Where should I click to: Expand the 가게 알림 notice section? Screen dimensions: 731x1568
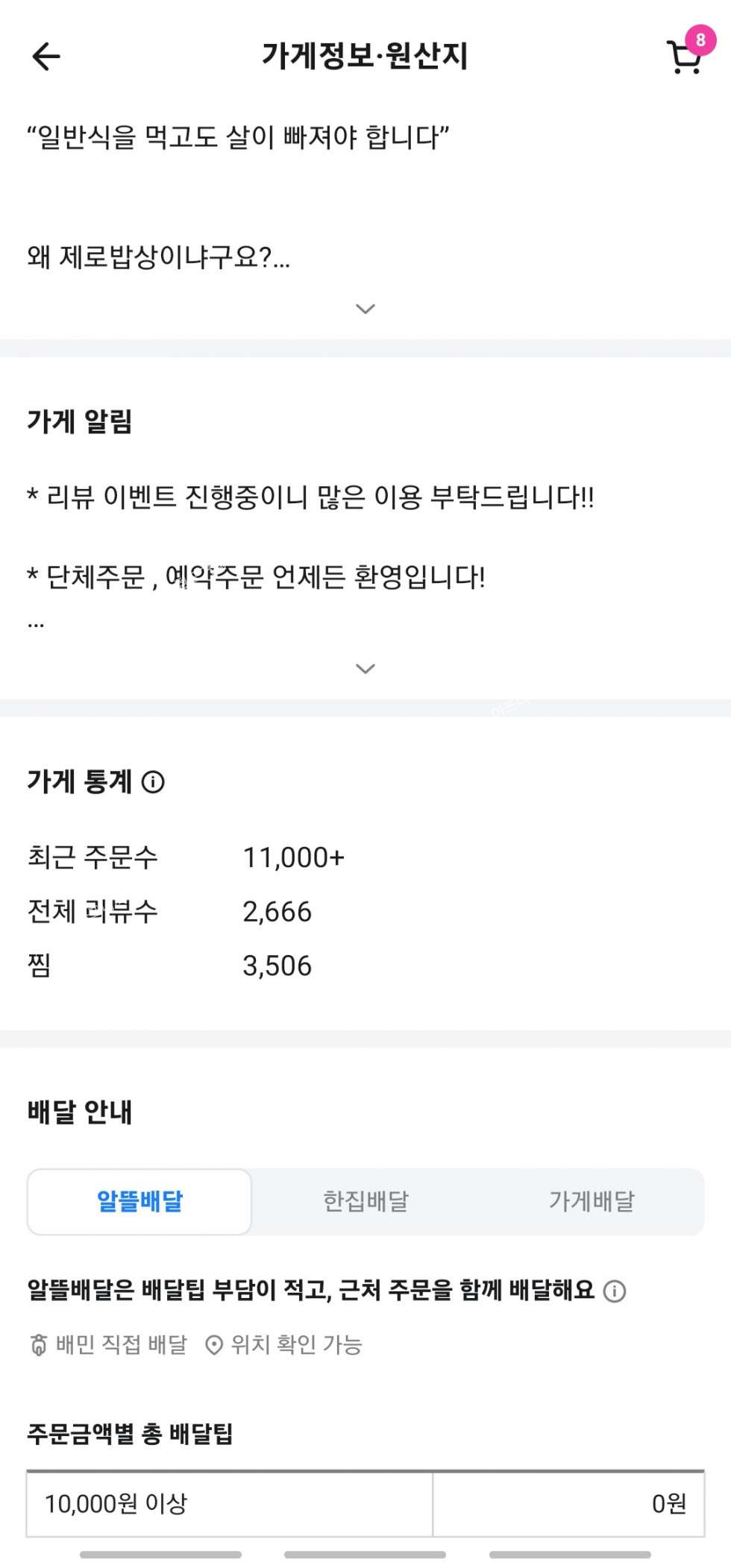coord(365,669)
